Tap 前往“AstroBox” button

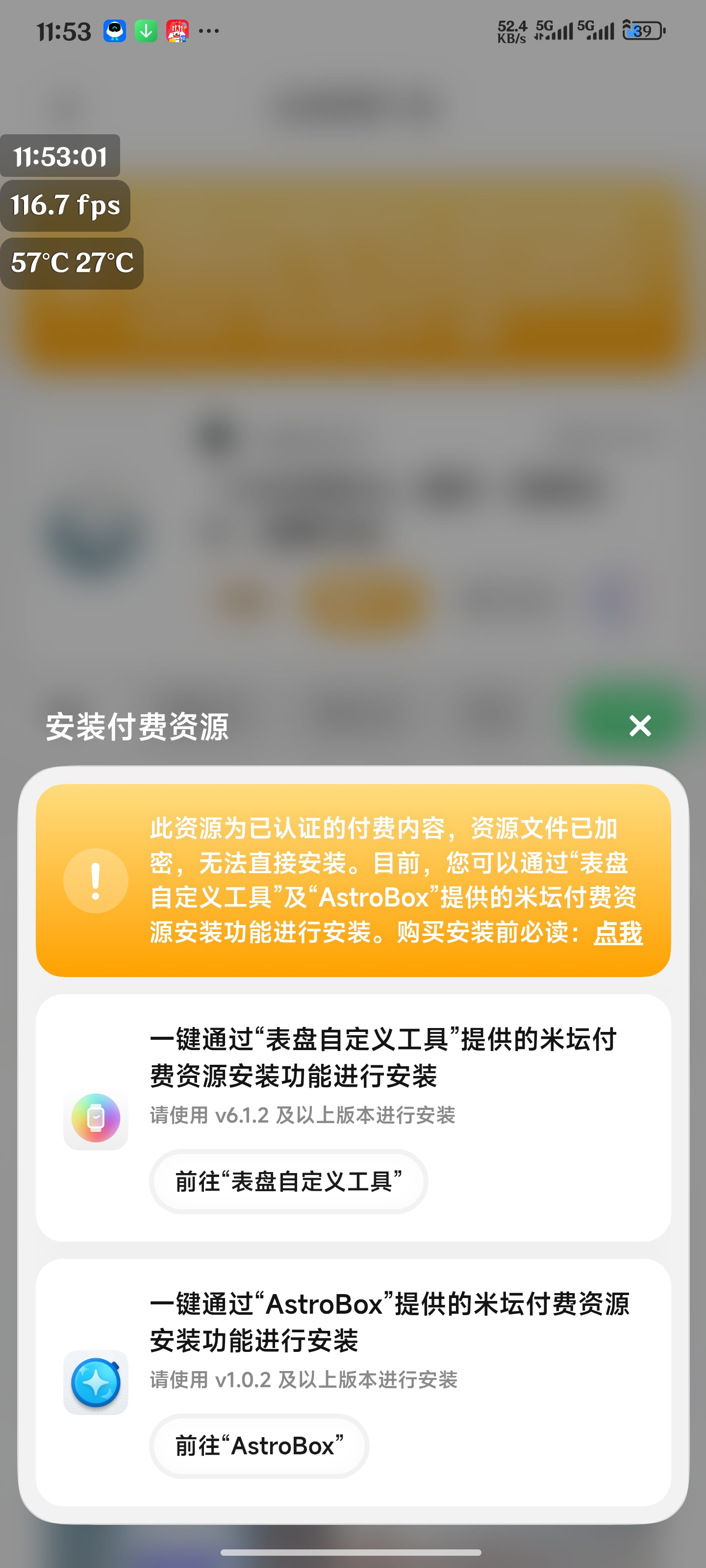pos(259,1445)
